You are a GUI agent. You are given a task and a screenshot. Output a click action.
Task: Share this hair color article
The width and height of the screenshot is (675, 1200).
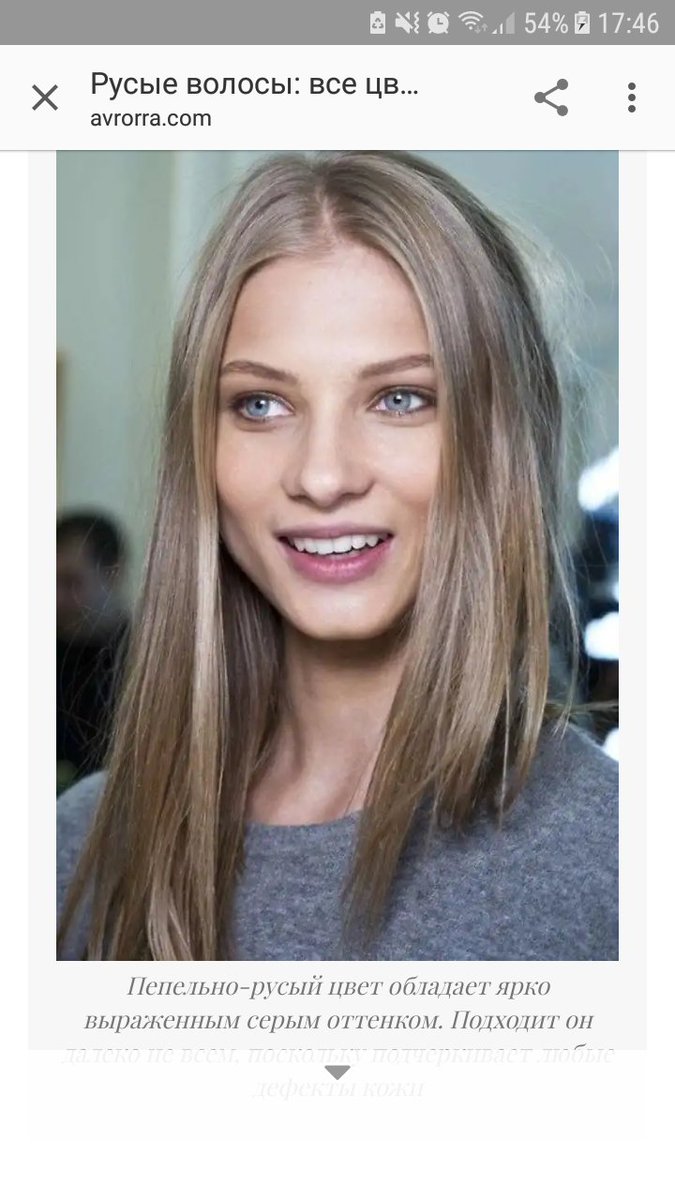pyautogui.click(x=551, y=98)
